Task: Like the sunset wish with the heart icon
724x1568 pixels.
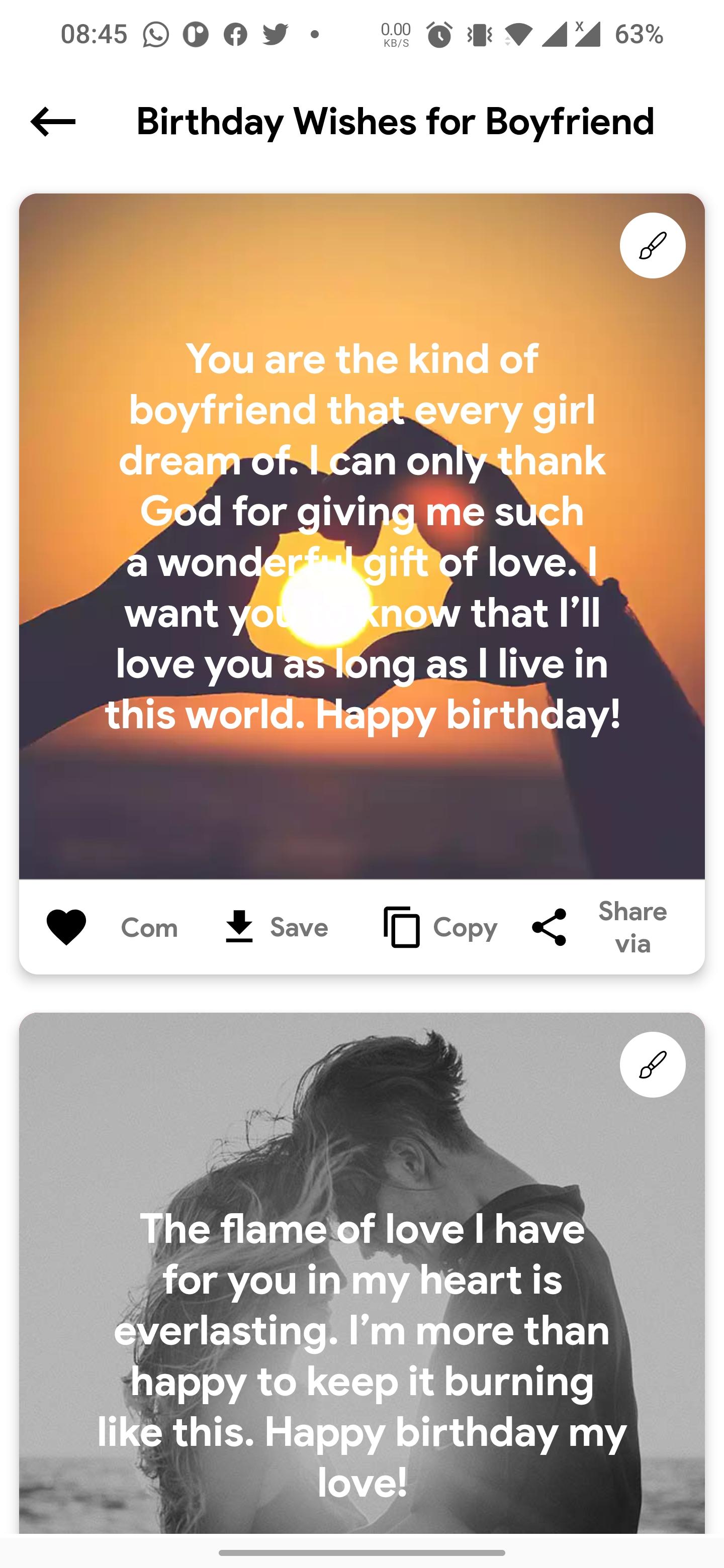Action: coord(66,927)
